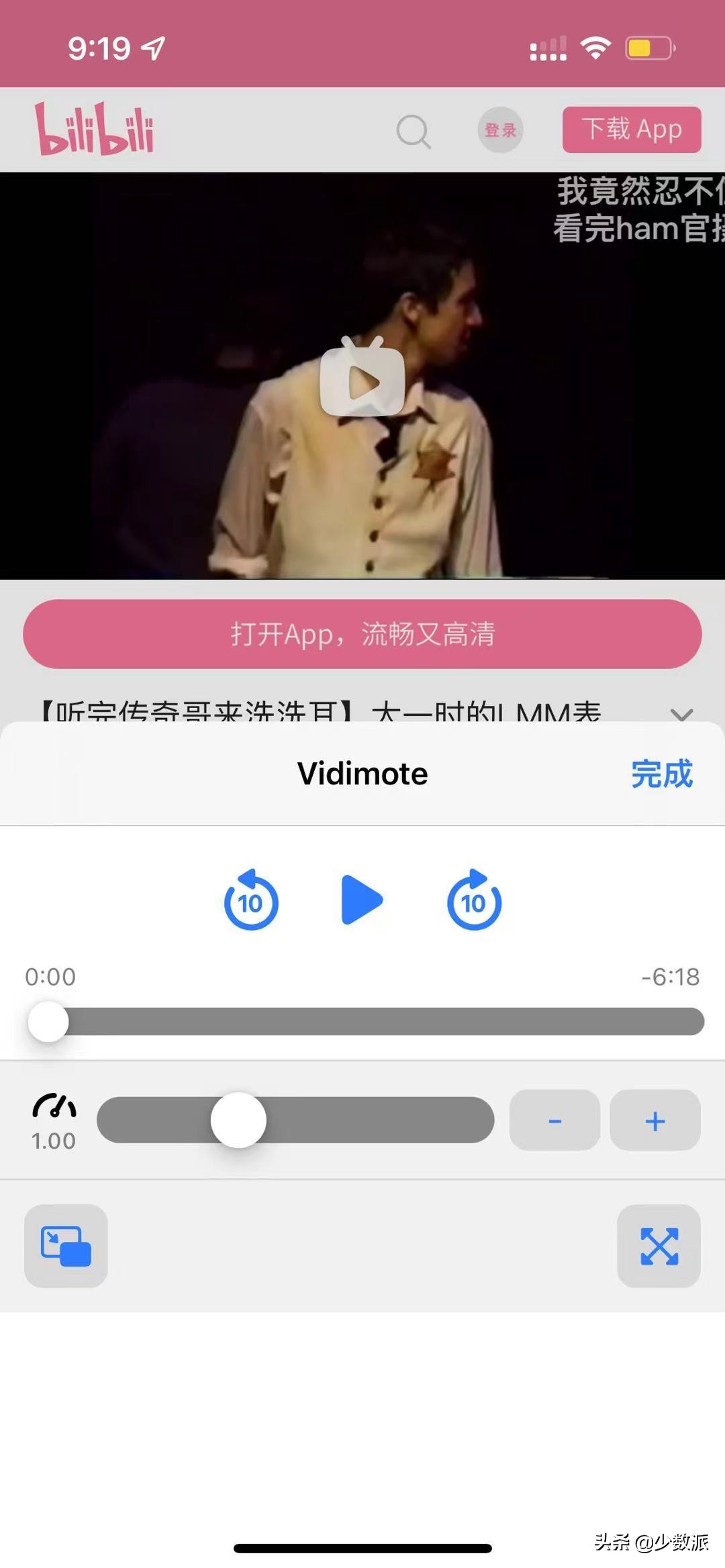Expand the video title chevron

point(681,713)
